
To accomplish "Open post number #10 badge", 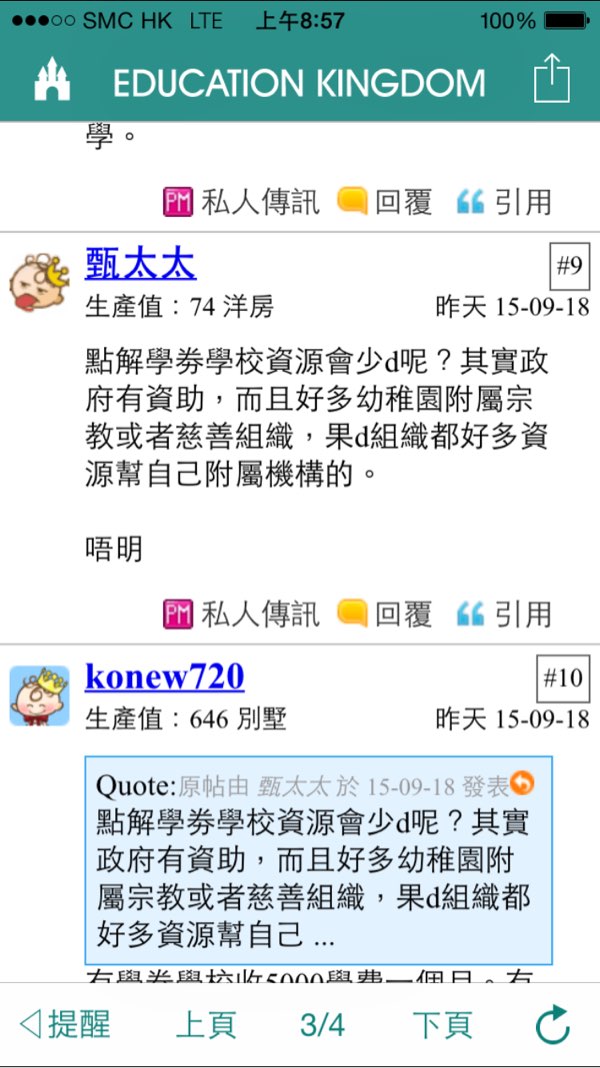I will click(x=563, y=680).
